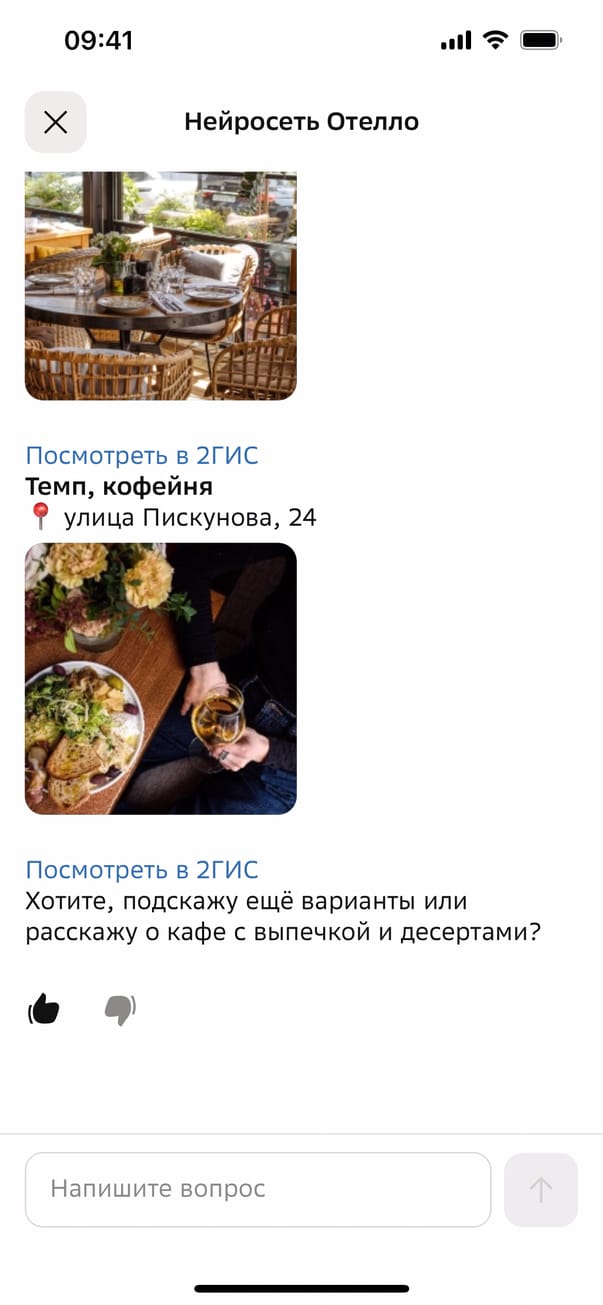Send the message with the arrow button
The image size is (603, 1305).
pos(541,1190)
